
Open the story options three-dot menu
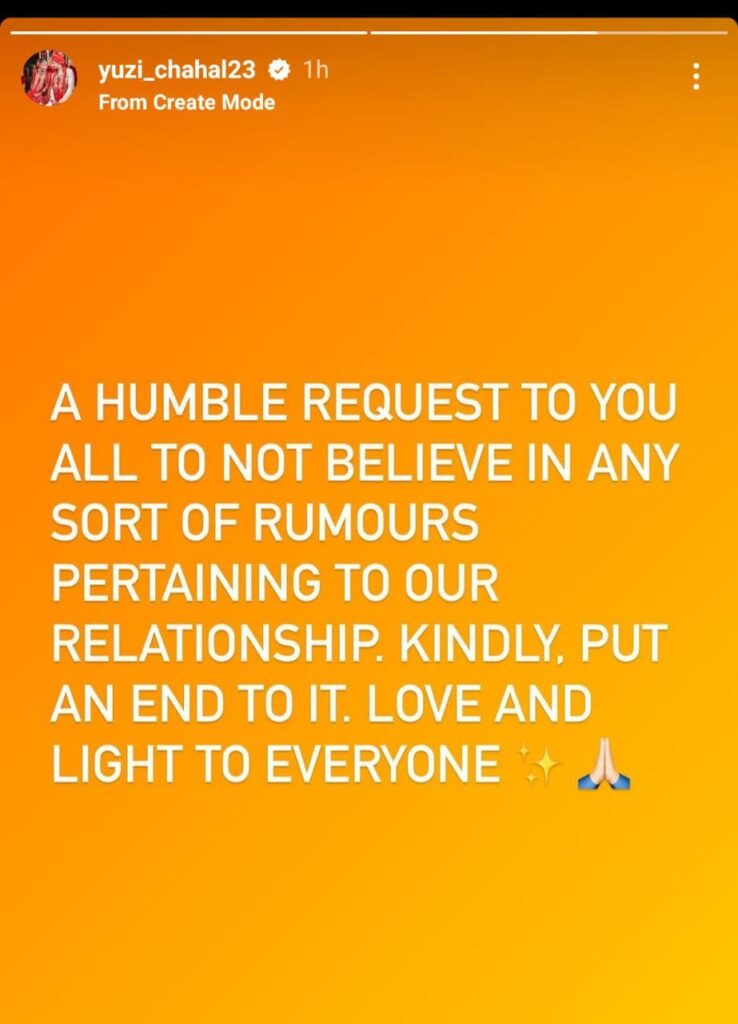click(696, 77)
